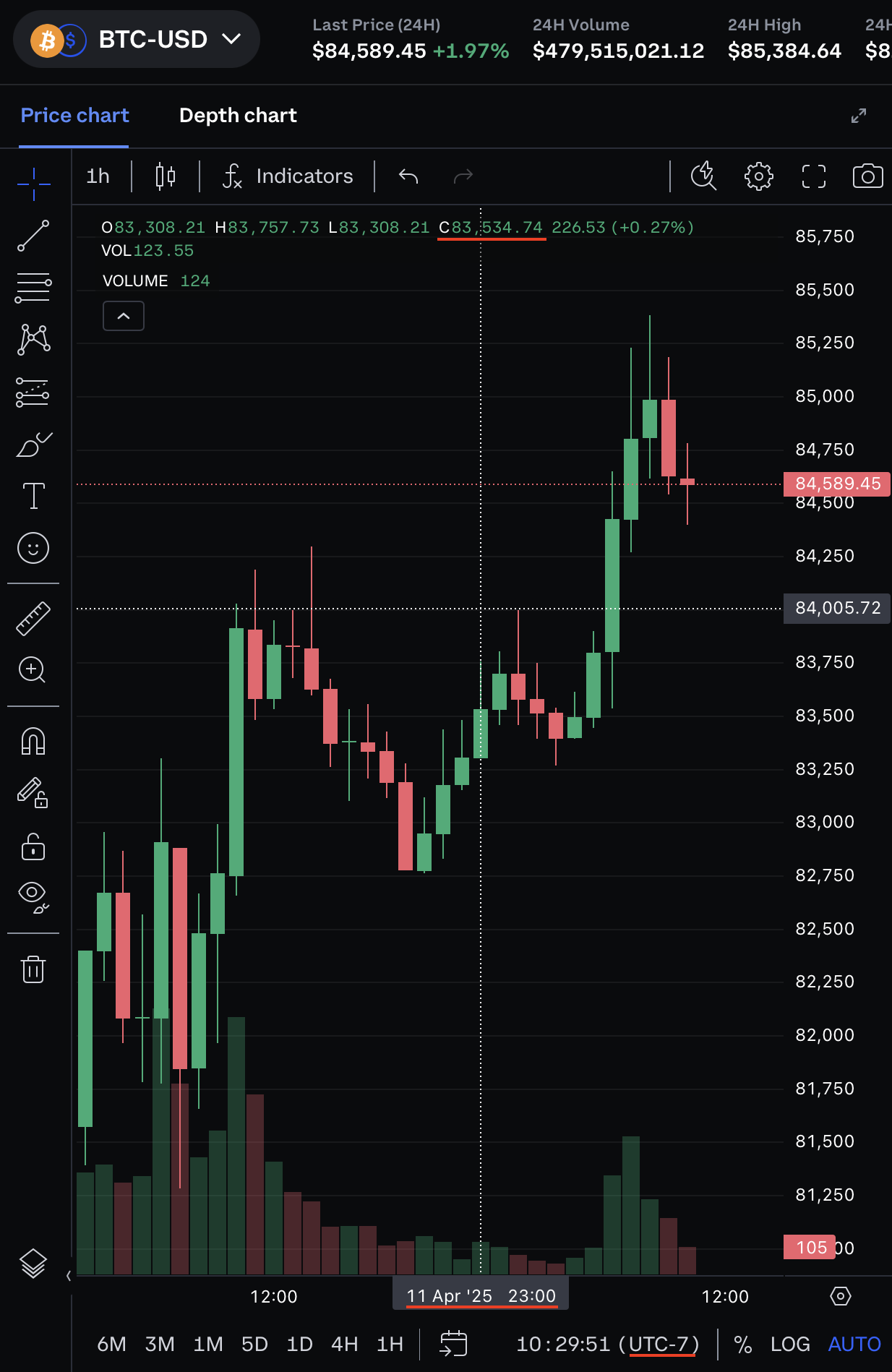Toggle the AUTO scale option
Image resolution: width=892 pixels, height=1372 pixels.
point(854,1345)
